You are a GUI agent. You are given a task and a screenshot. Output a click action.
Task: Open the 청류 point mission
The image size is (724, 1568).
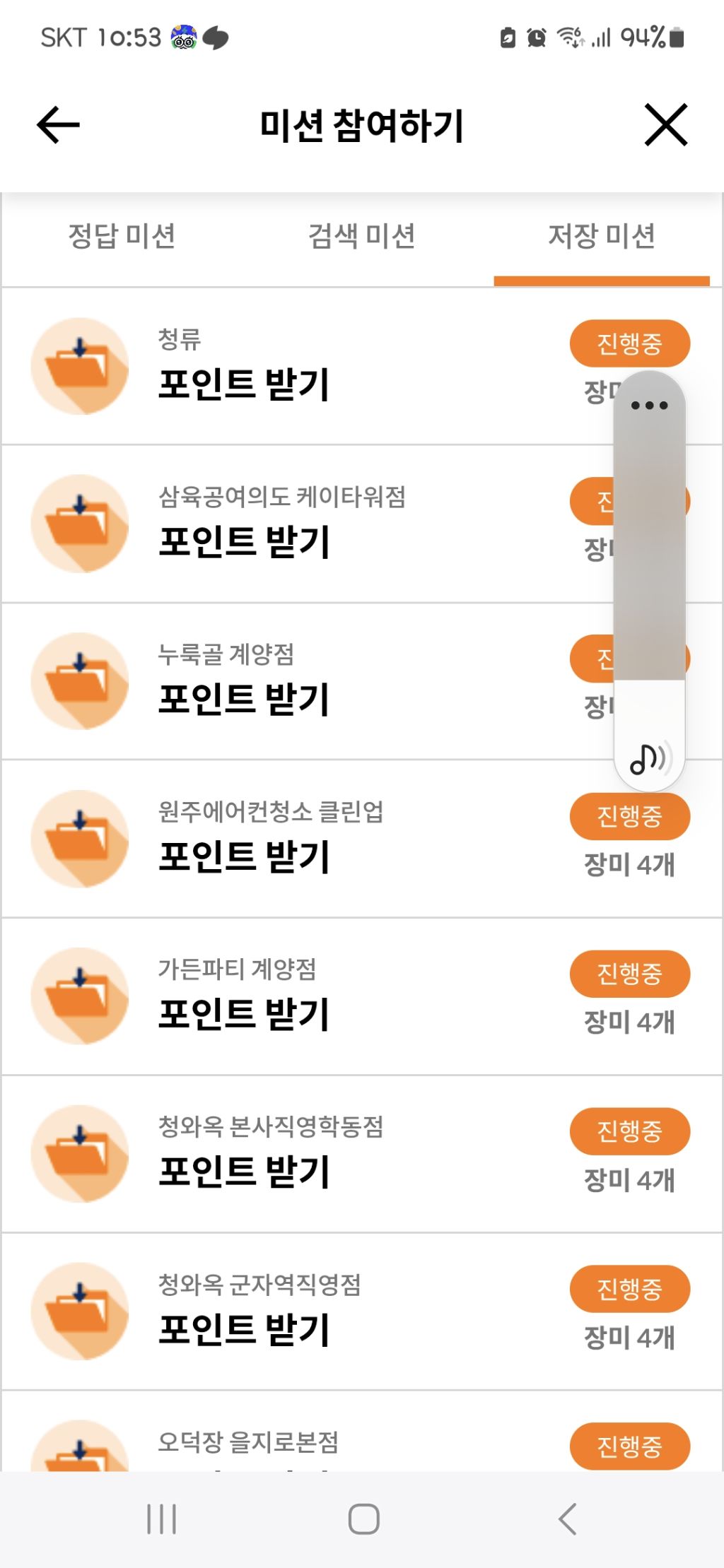coord(362,366)
